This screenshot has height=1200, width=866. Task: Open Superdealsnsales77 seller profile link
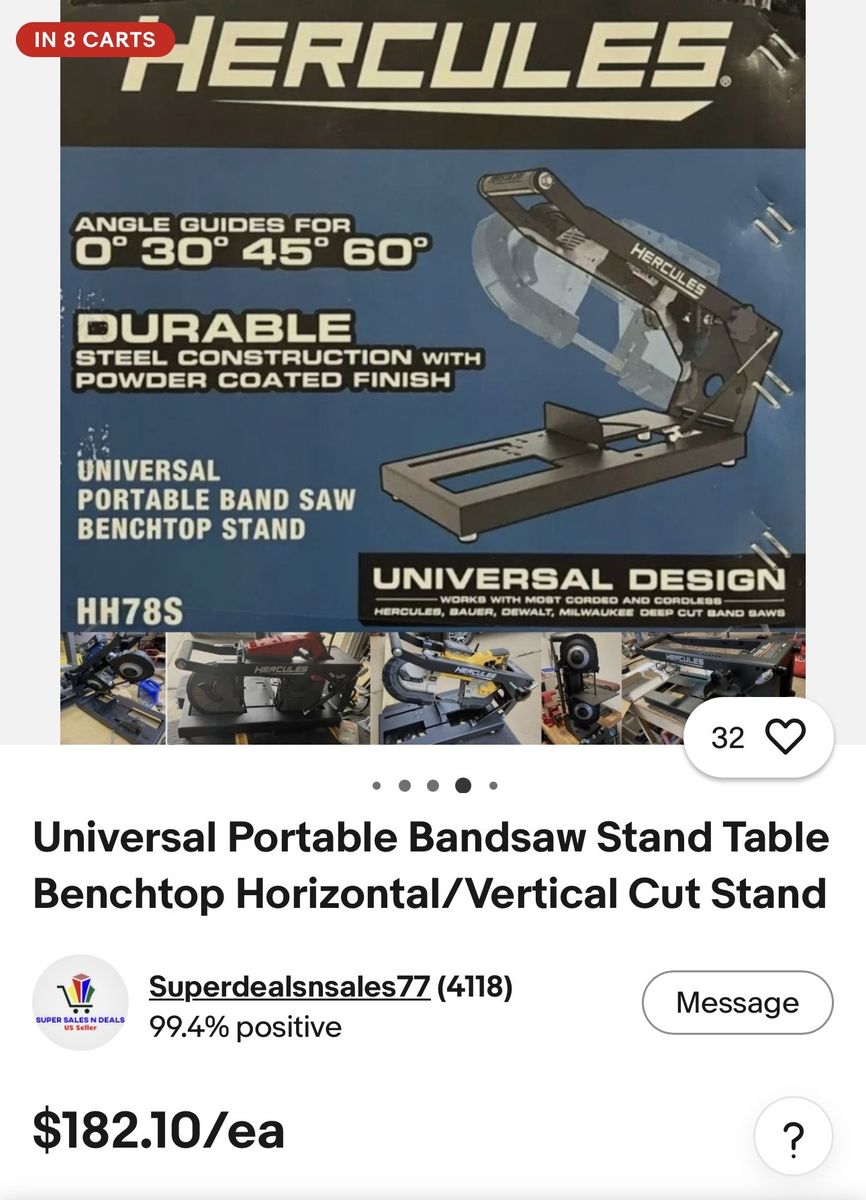(x=289, y=987)
